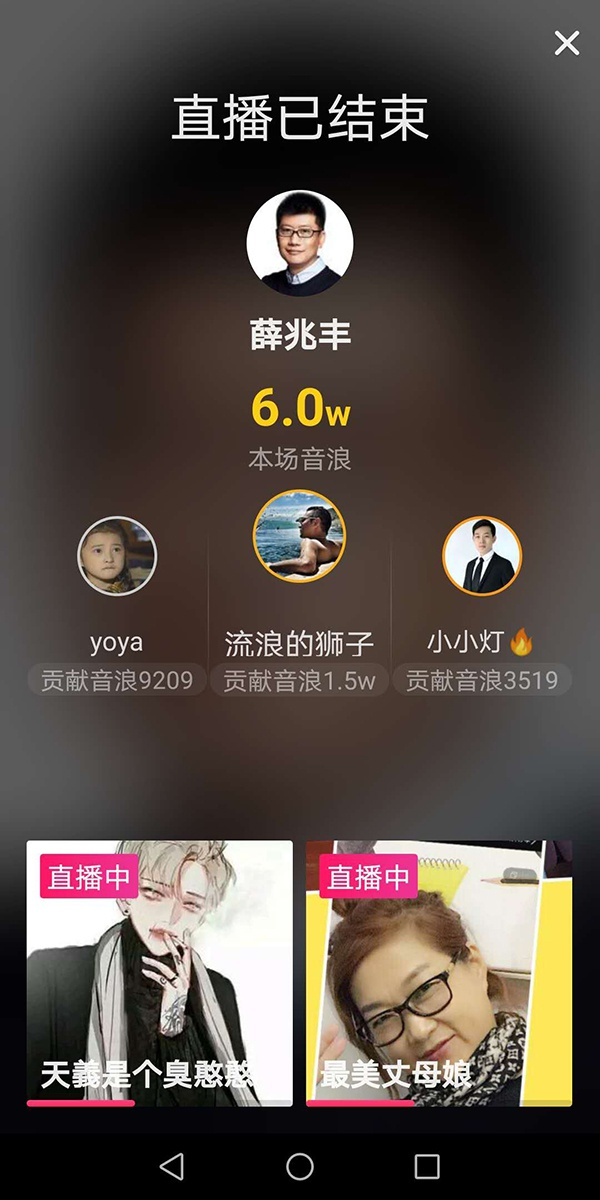Go back using the system back button
This screenshot has width=600, height=1200.
point(172,1166)
